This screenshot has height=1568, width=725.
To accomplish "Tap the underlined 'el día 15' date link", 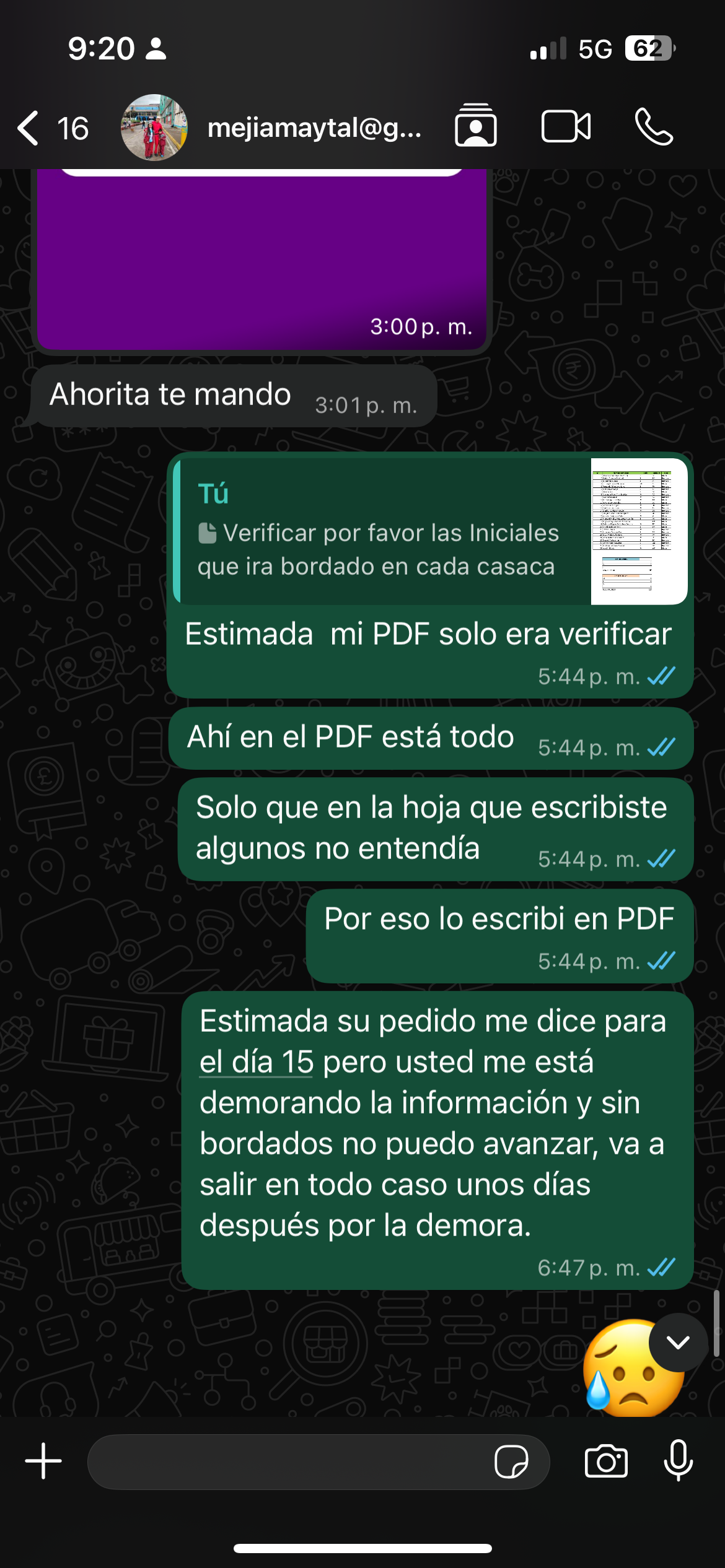I will click(x=256, y=1062).
